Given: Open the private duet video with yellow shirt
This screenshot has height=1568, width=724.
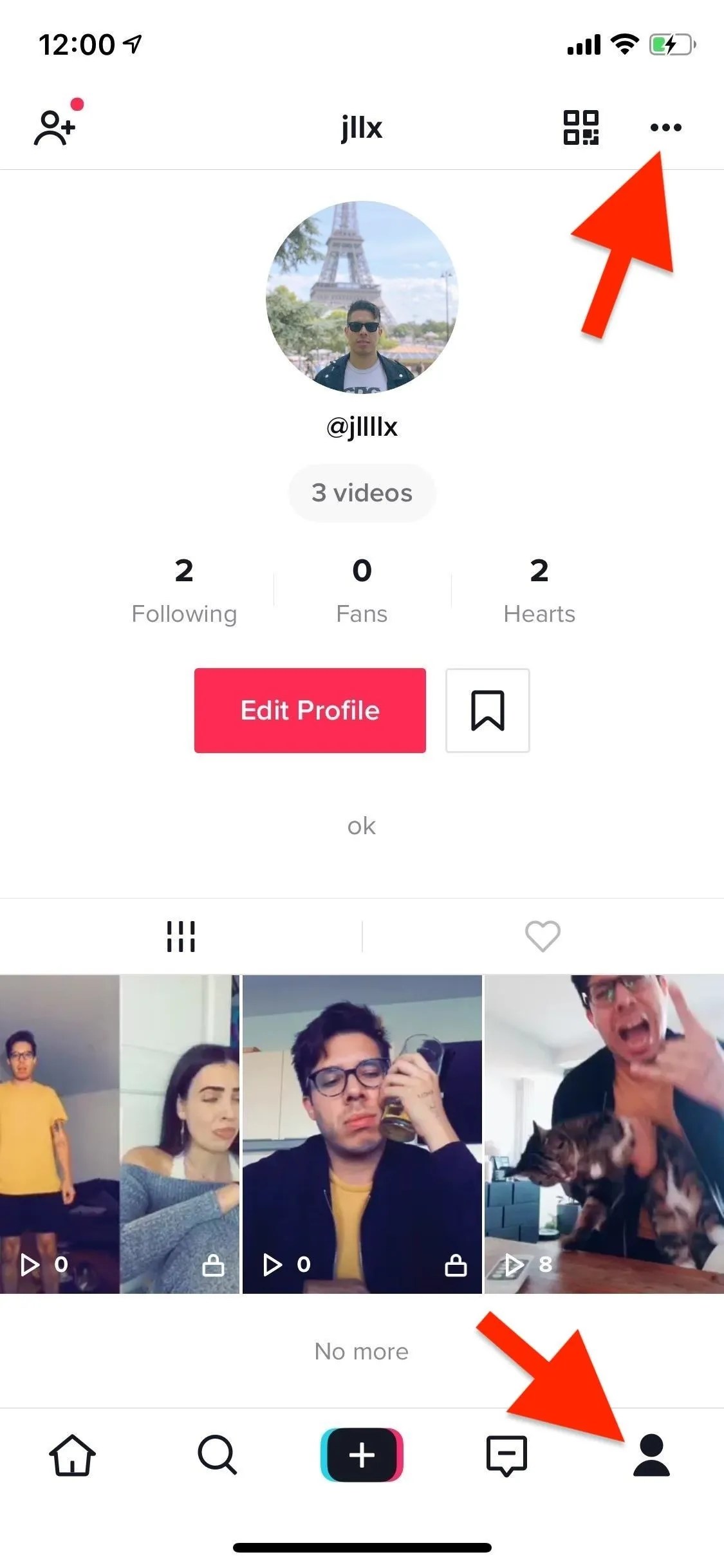Looking at the screenshot, I should pos(120,1133).
